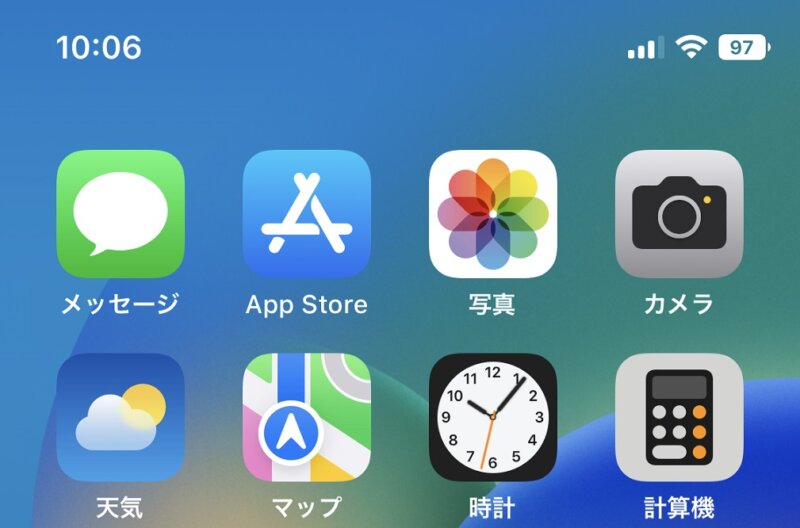The width and height of the screenshot is (800, 528).
Task: Open the メッセージ app
Action: pos(121,214)
